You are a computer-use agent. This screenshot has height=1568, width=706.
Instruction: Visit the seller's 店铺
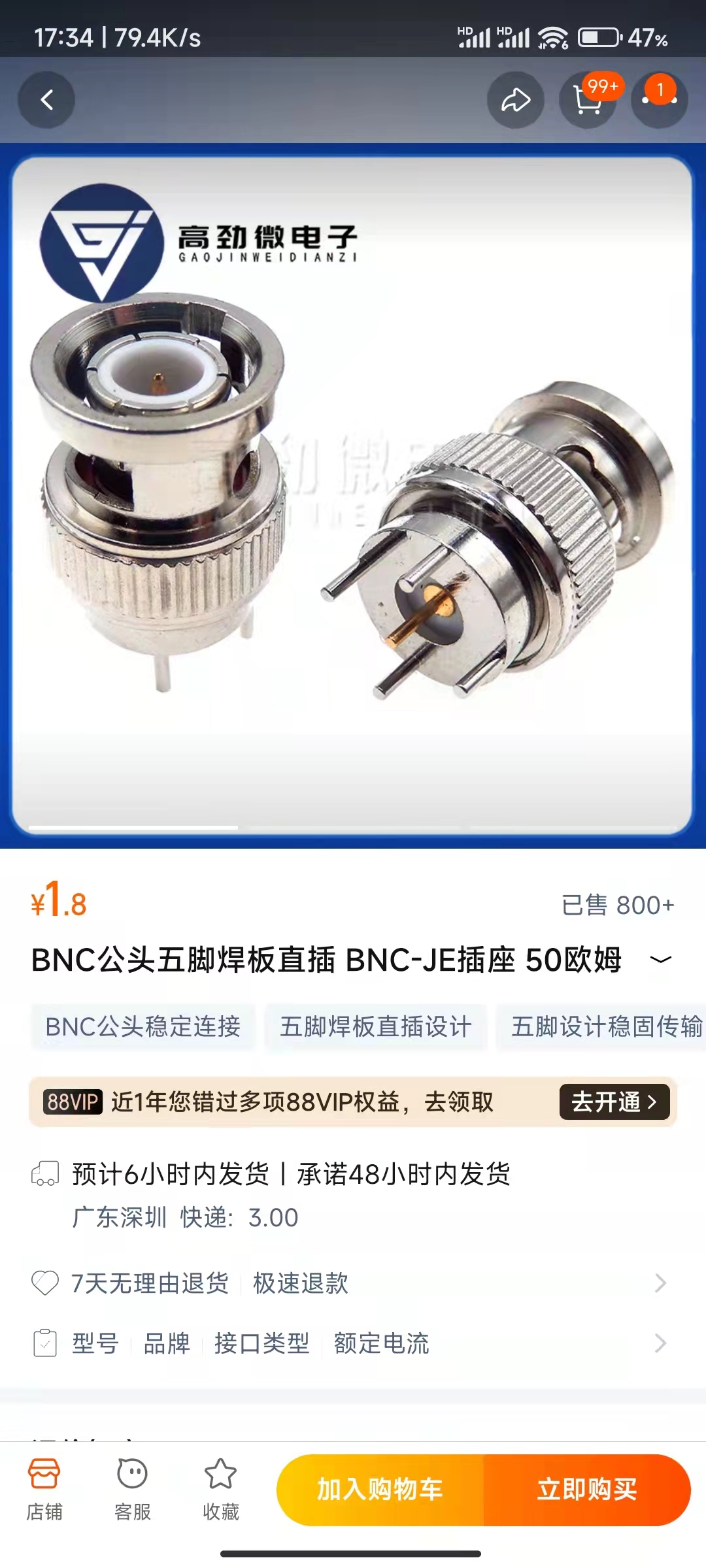coord(44,1490)
